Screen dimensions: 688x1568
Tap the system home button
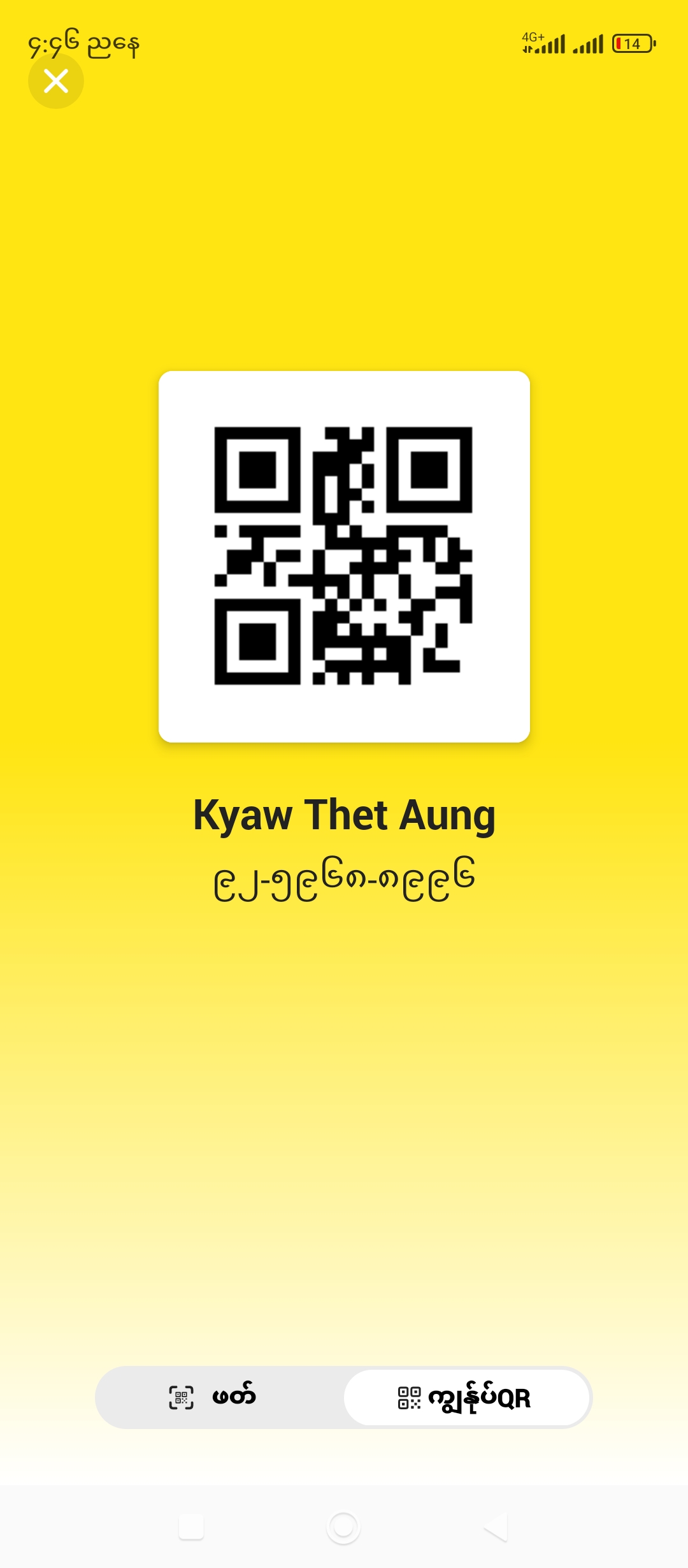(x=344, y=1527)
